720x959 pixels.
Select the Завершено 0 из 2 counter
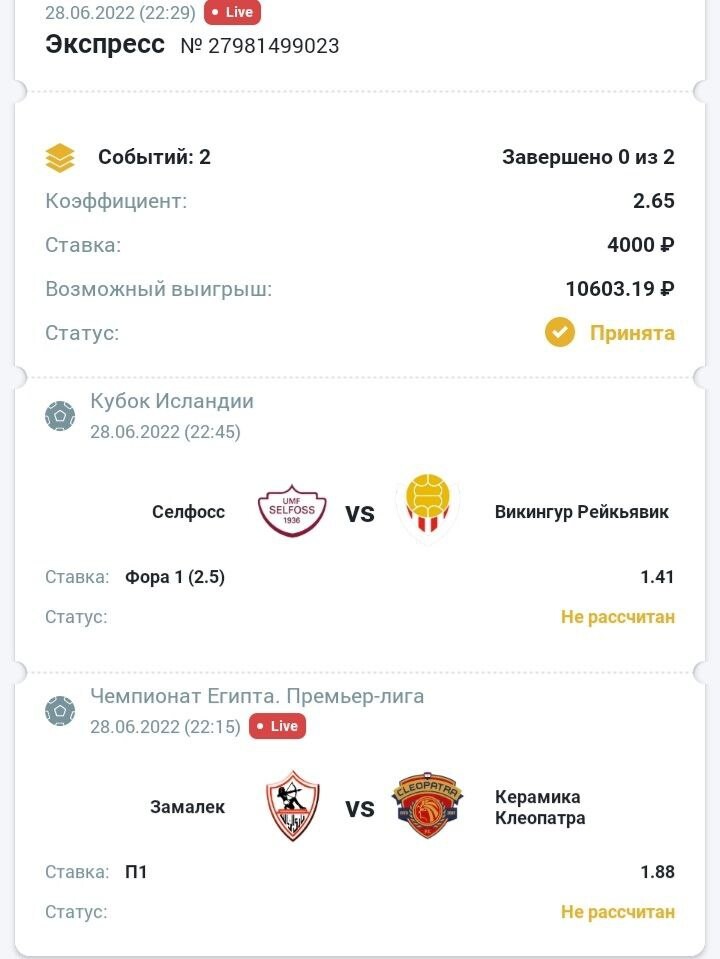586,157
